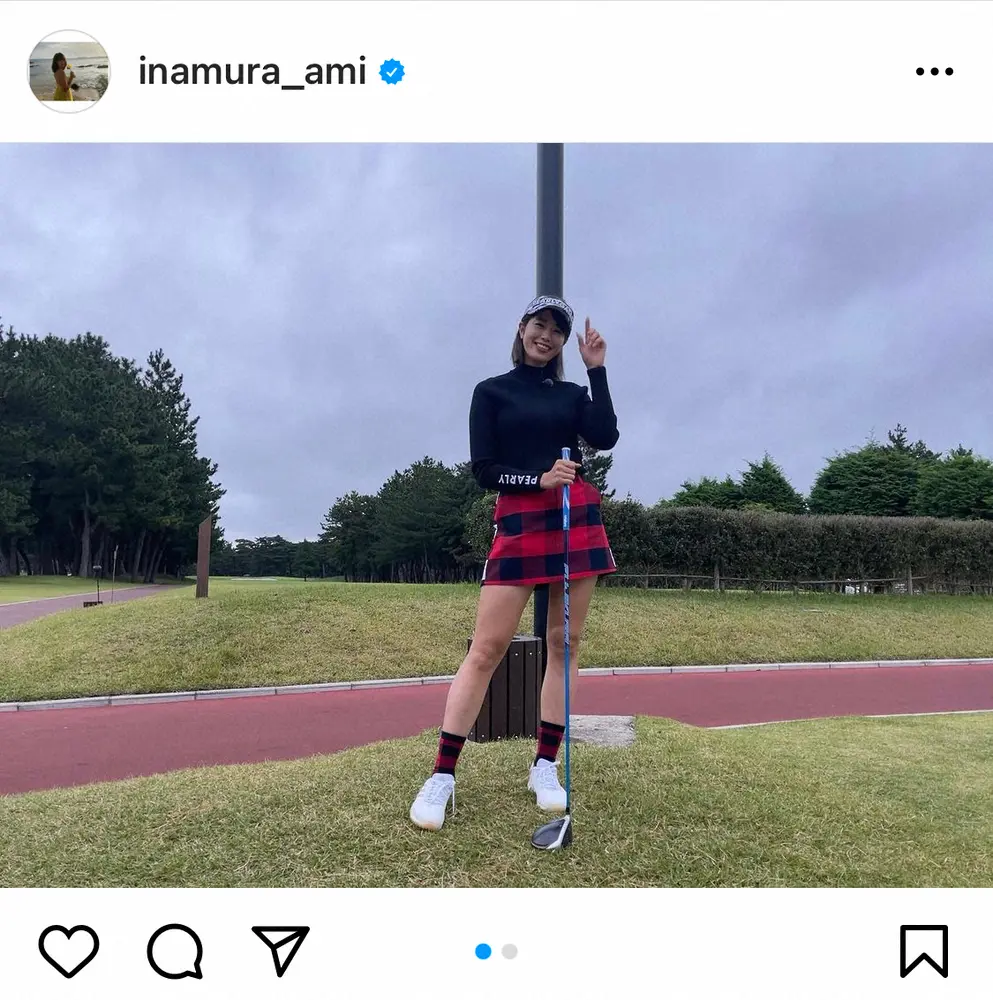Like this post with the heart icon
The image size is (993, 1000).
[68, 950]
